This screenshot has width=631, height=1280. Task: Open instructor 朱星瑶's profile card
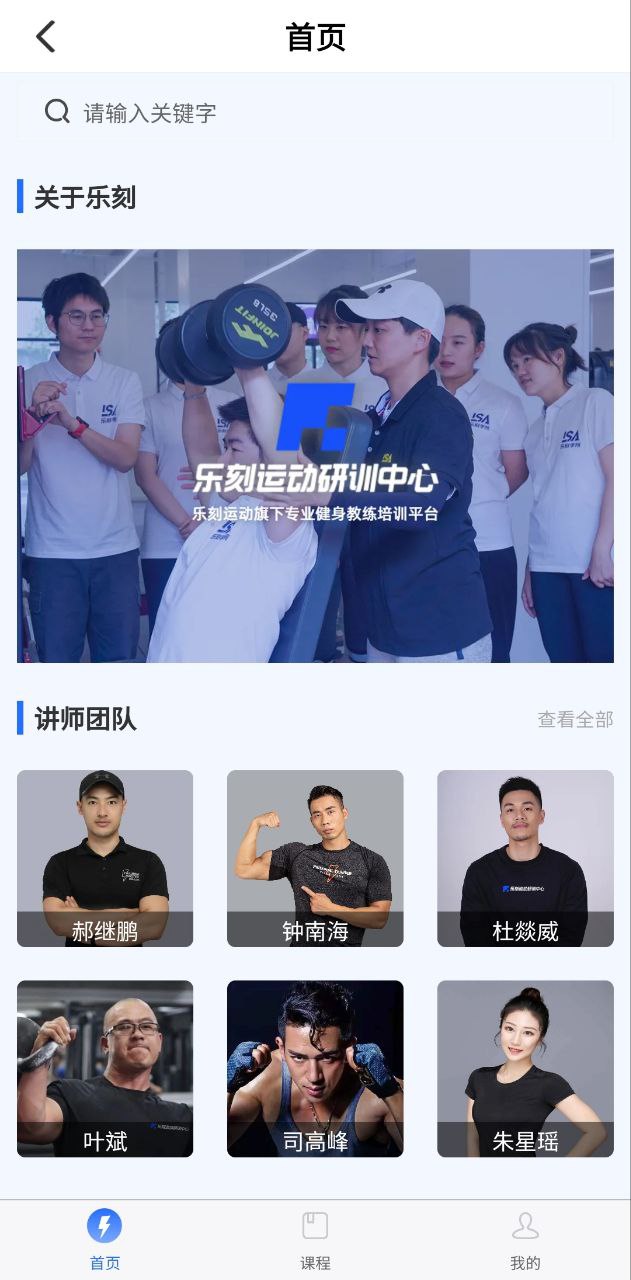525,1068
